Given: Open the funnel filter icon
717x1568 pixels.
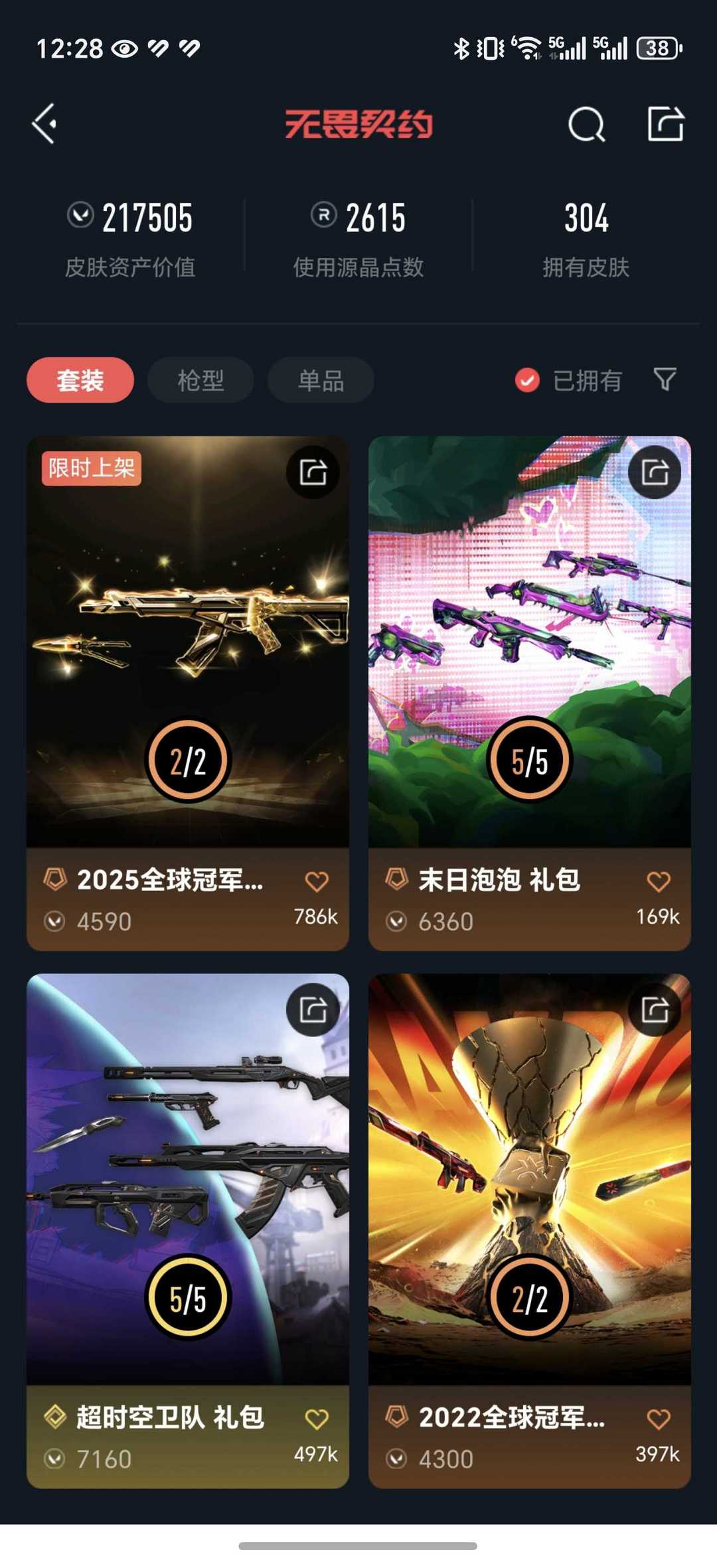Looking at the screenshot, I should [665, 380].
